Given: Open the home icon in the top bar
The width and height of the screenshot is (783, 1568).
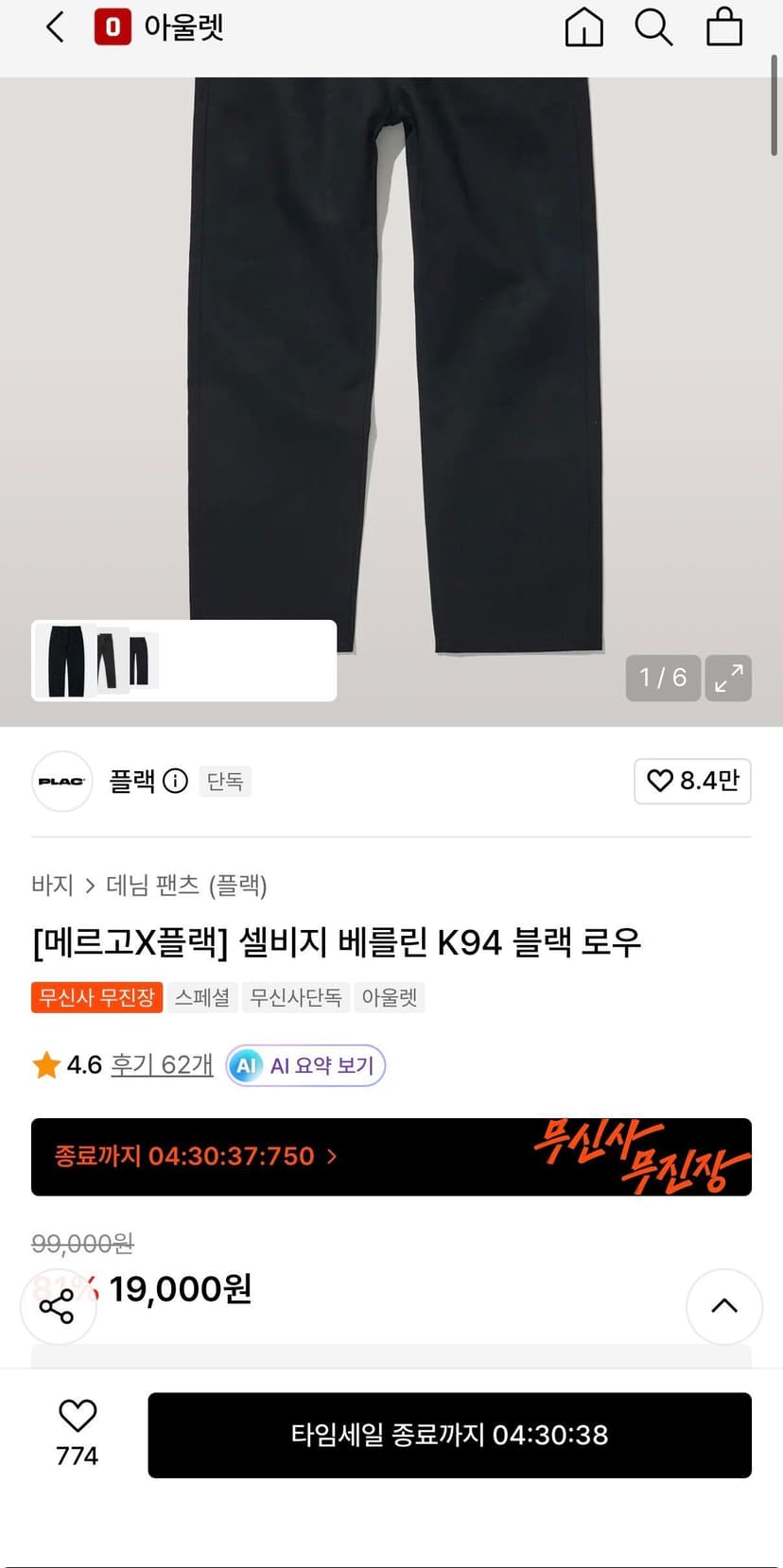Looking at the screenshot, I should (x=583, y=27).
